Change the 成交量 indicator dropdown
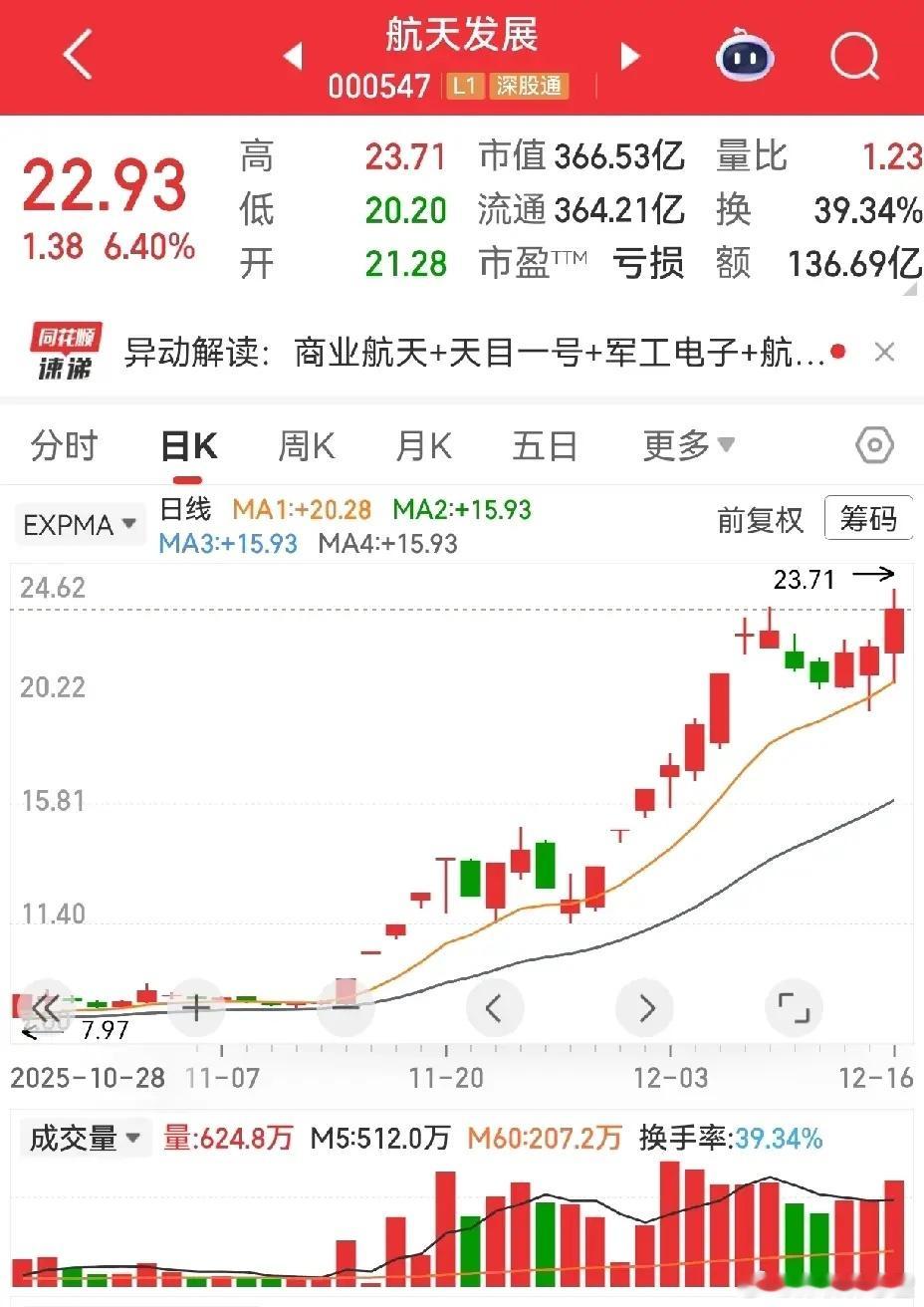The height and width of the screenshot is (1307, 924). [x=86, y=1138]
